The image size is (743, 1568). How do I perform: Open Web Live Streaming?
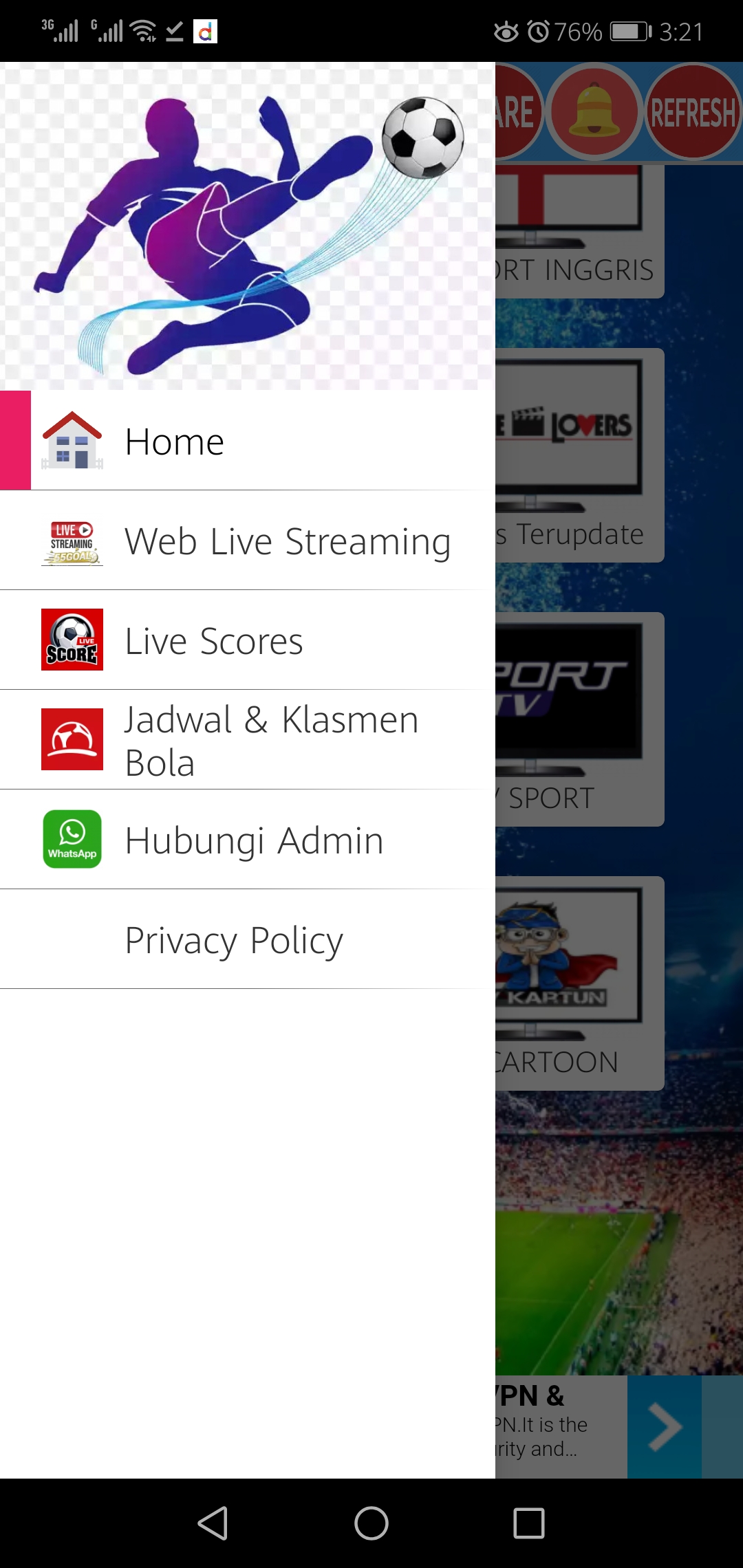click(x=248, y=541)
